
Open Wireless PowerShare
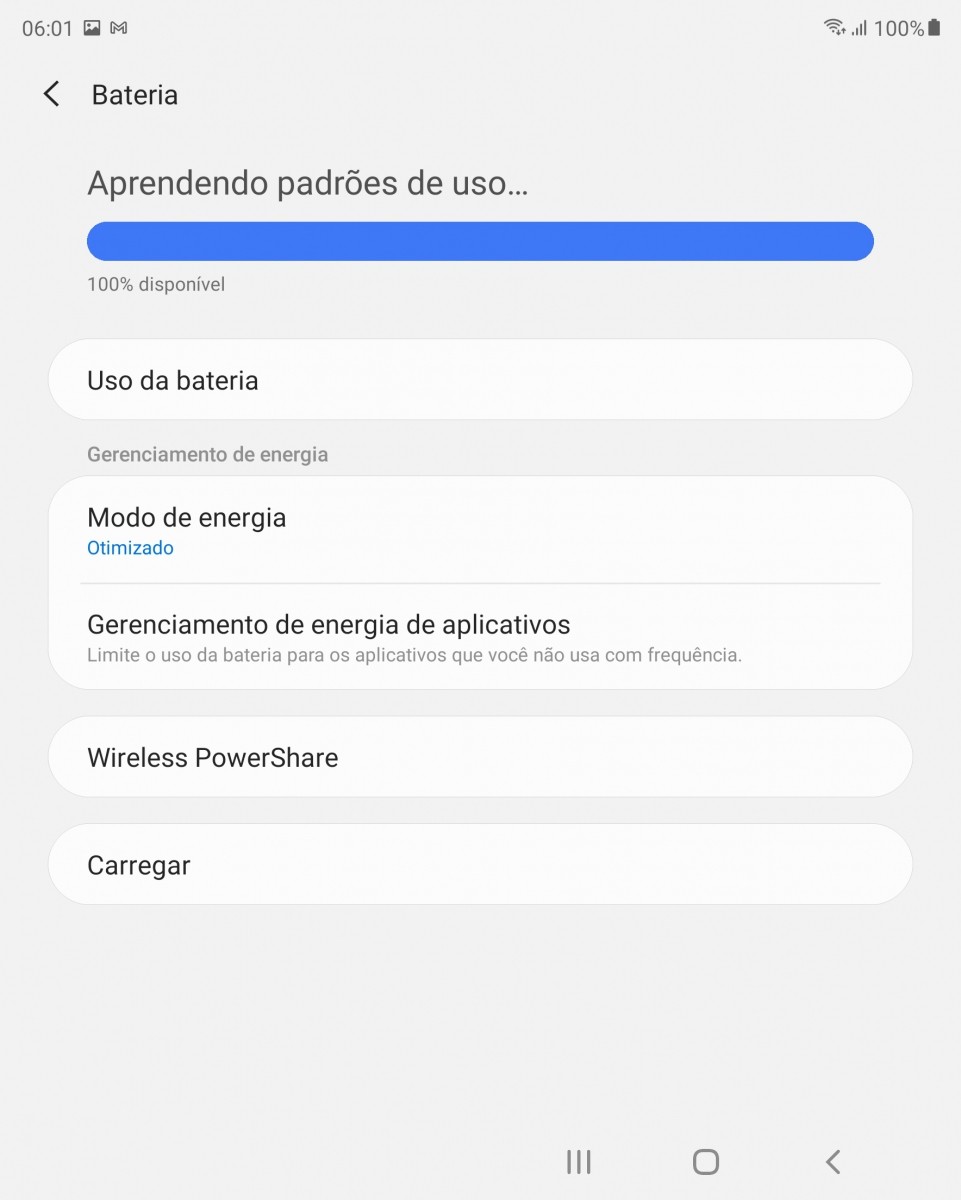coord(480,757)
